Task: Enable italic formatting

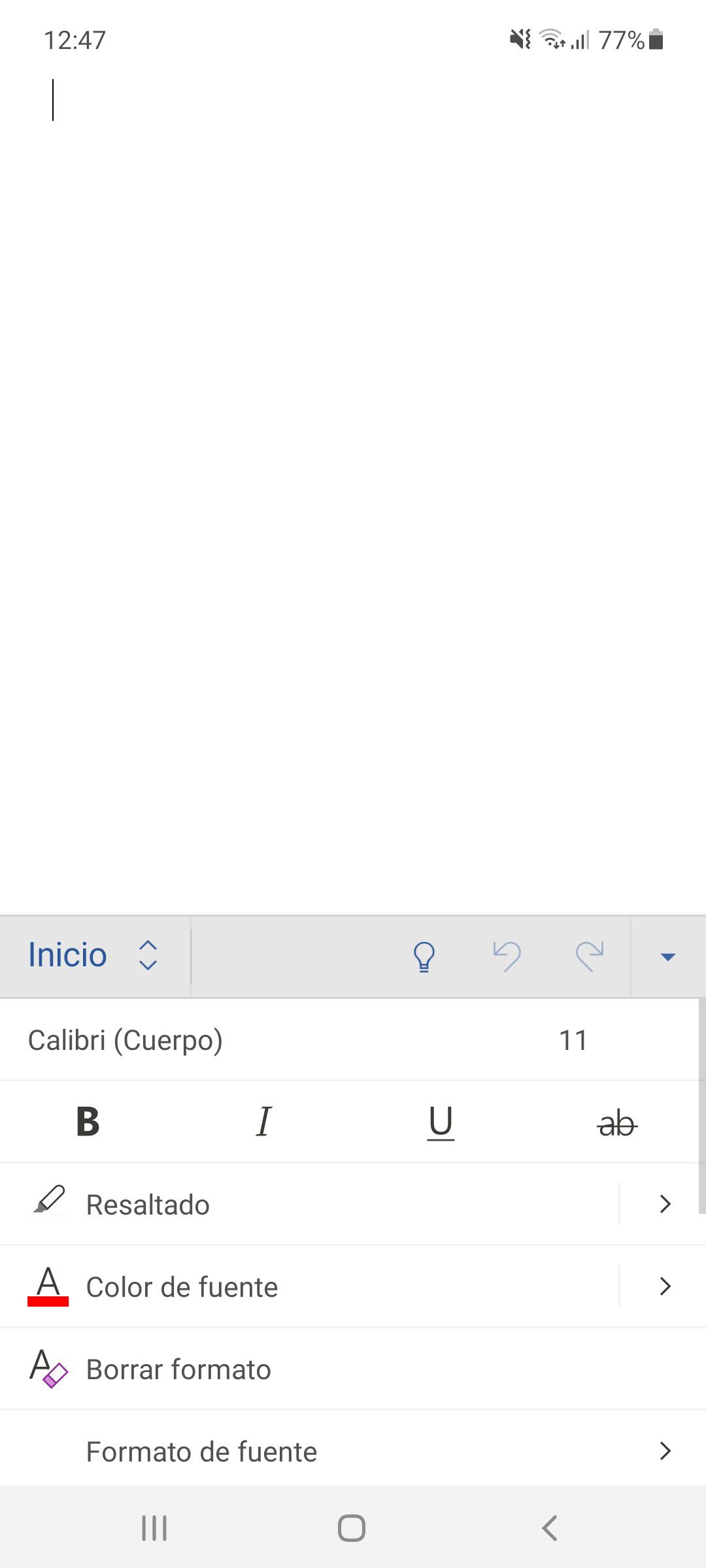Action: point(263,1122)
